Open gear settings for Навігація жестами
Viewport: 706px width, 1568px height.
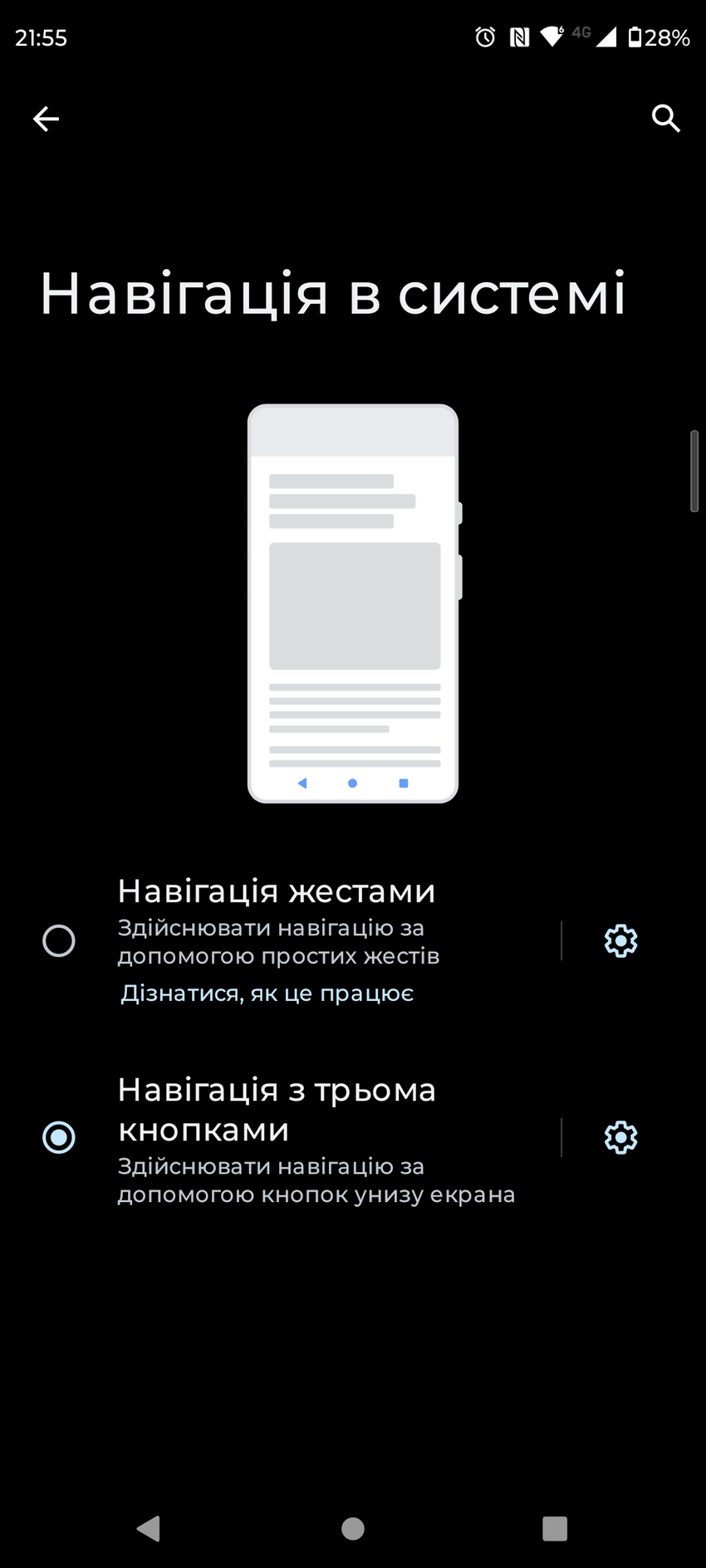pos(620,940)
